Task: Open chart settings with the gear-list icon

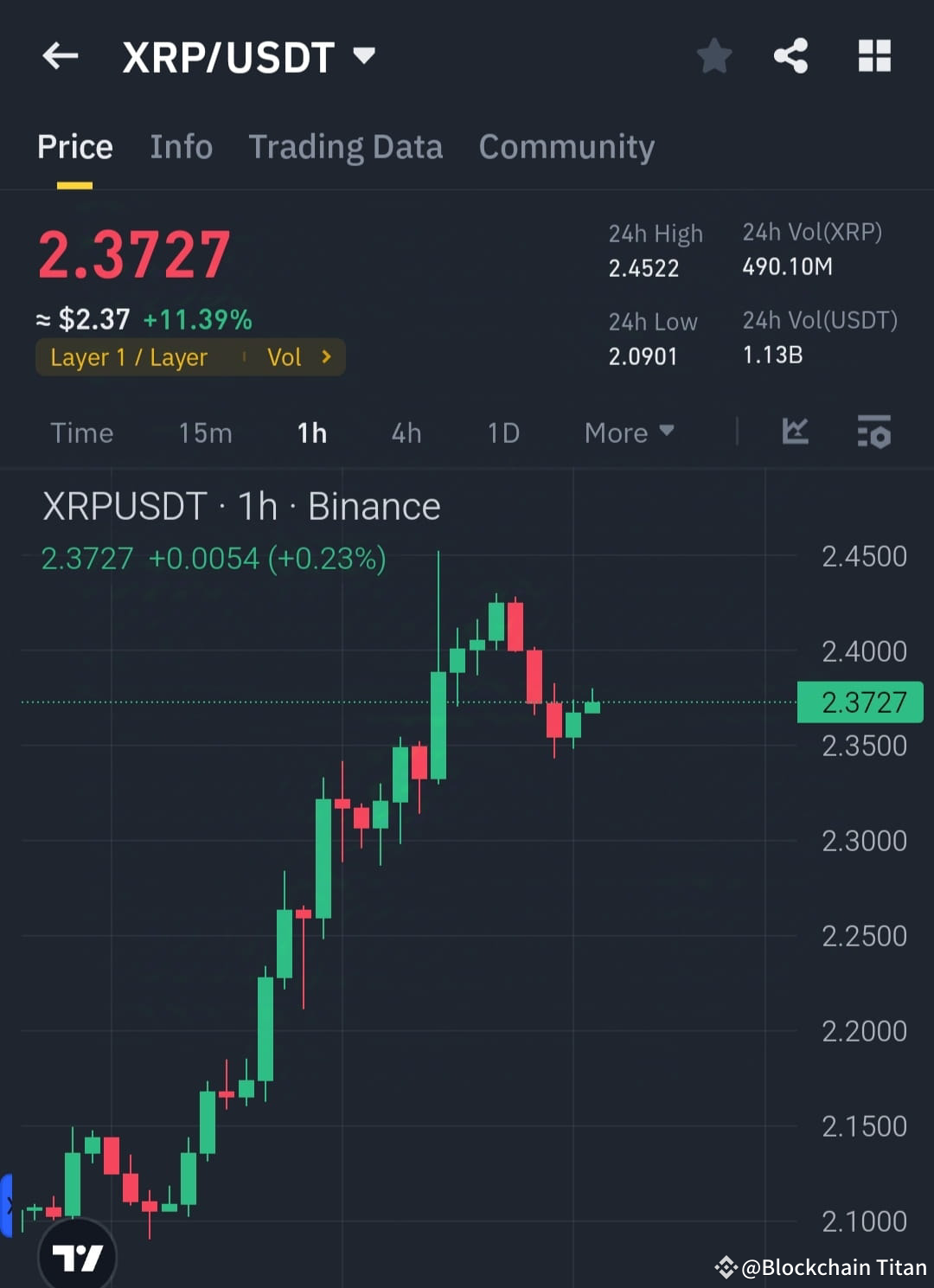Action: pyautogui.click(x=873, y=432)
